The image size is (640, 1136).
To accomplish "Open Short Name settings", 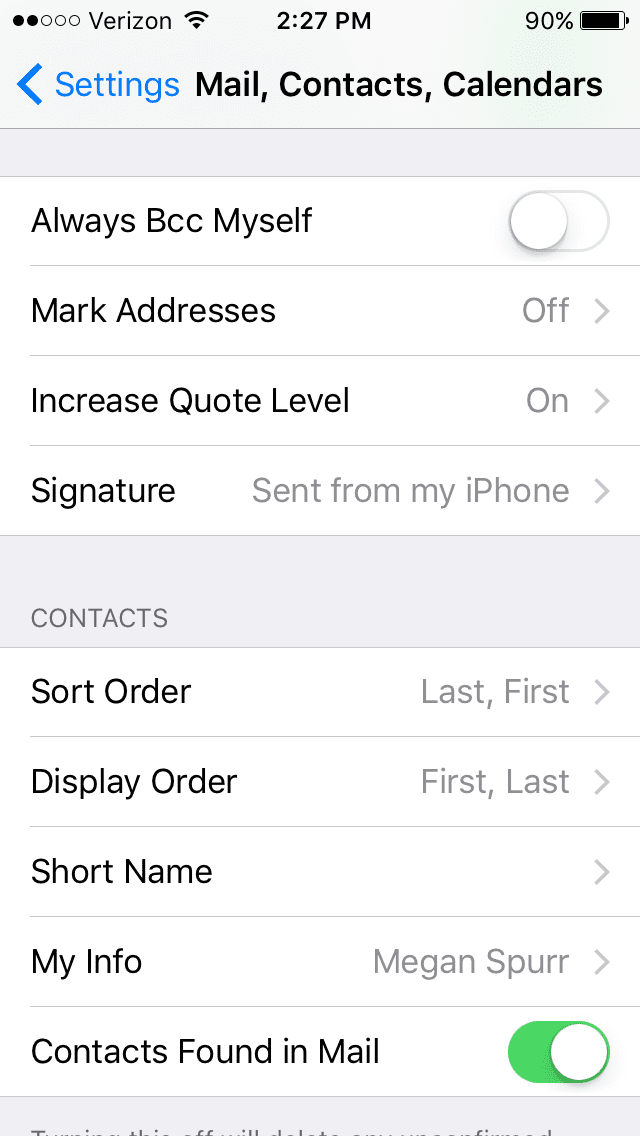I will coord(320,872).
